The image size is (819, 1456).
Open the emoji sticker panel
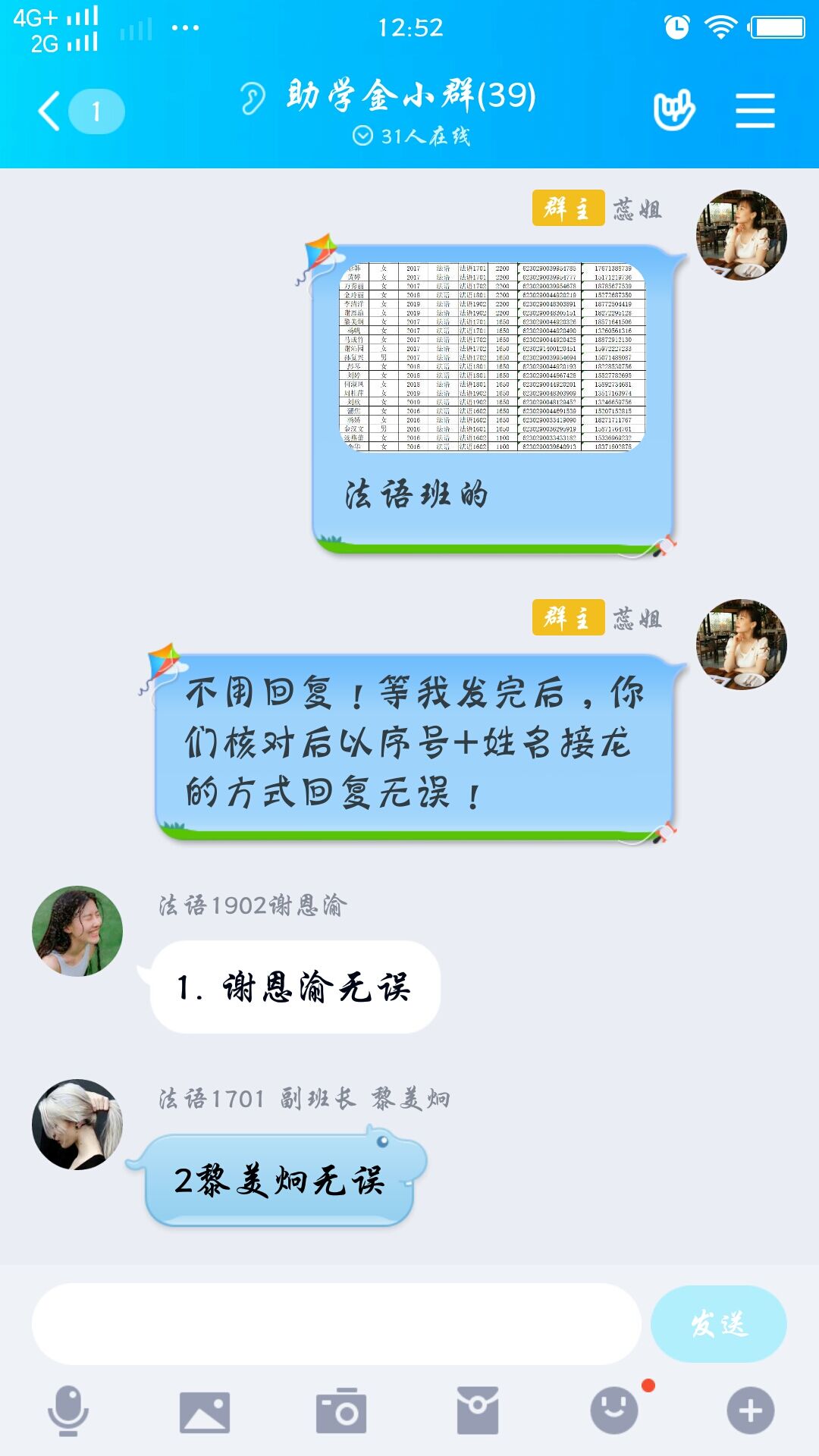pyautogui.click(x=614, y=1411)
